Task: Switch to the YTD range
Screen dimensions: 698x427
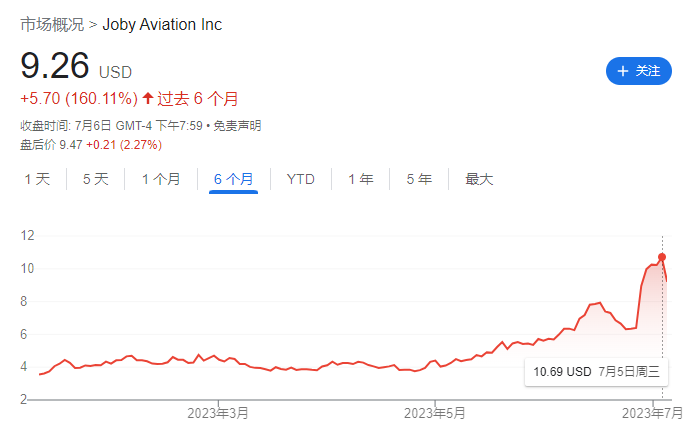Action: (300, 179)
